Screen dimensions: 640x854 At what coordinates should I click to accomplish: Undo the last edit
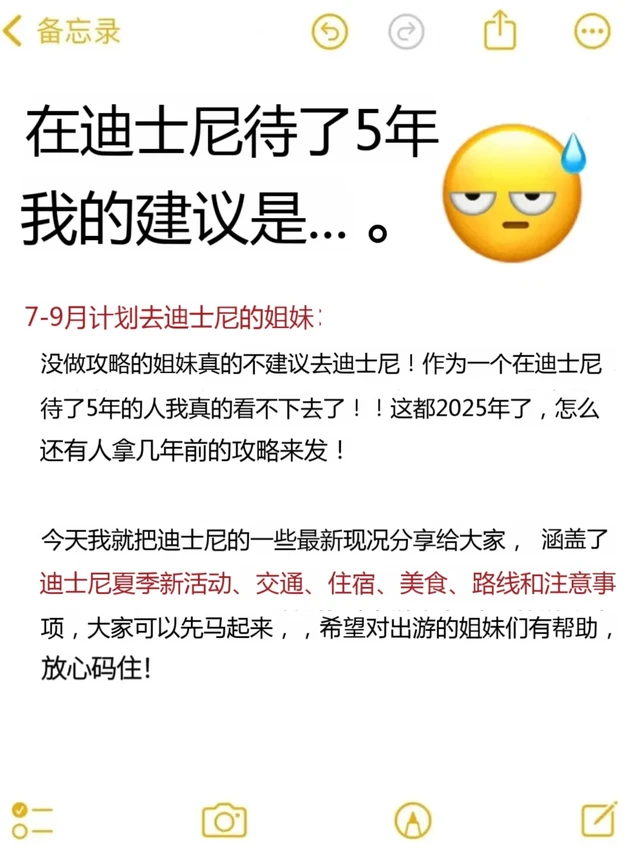(330, 31)
